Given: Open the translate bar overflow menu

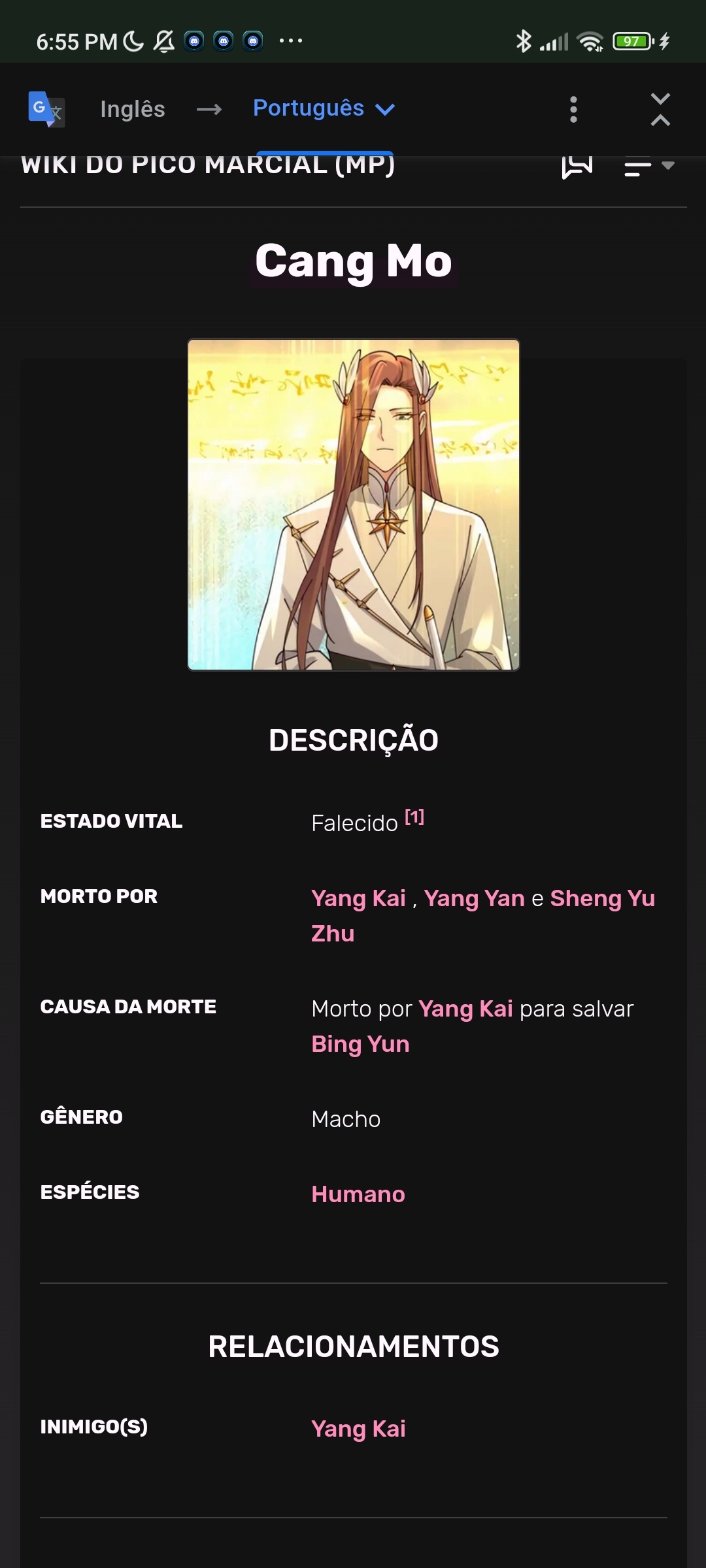Looking at the screenshot, I should [x=573, y=109].
